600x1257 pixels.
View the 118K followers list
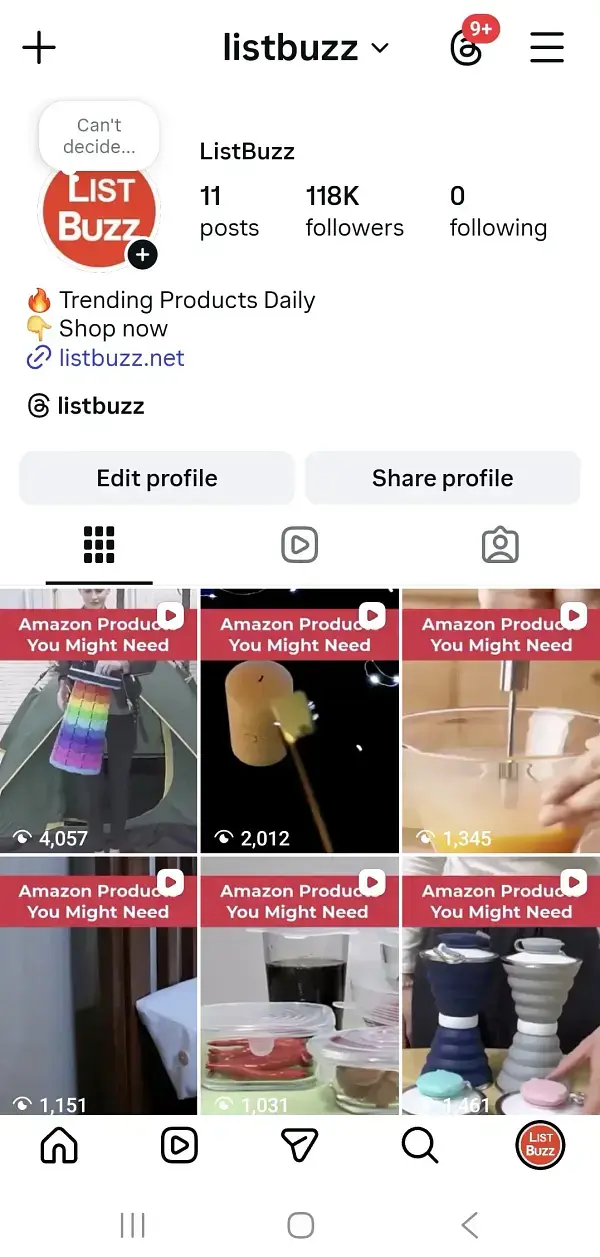point(354,211)
